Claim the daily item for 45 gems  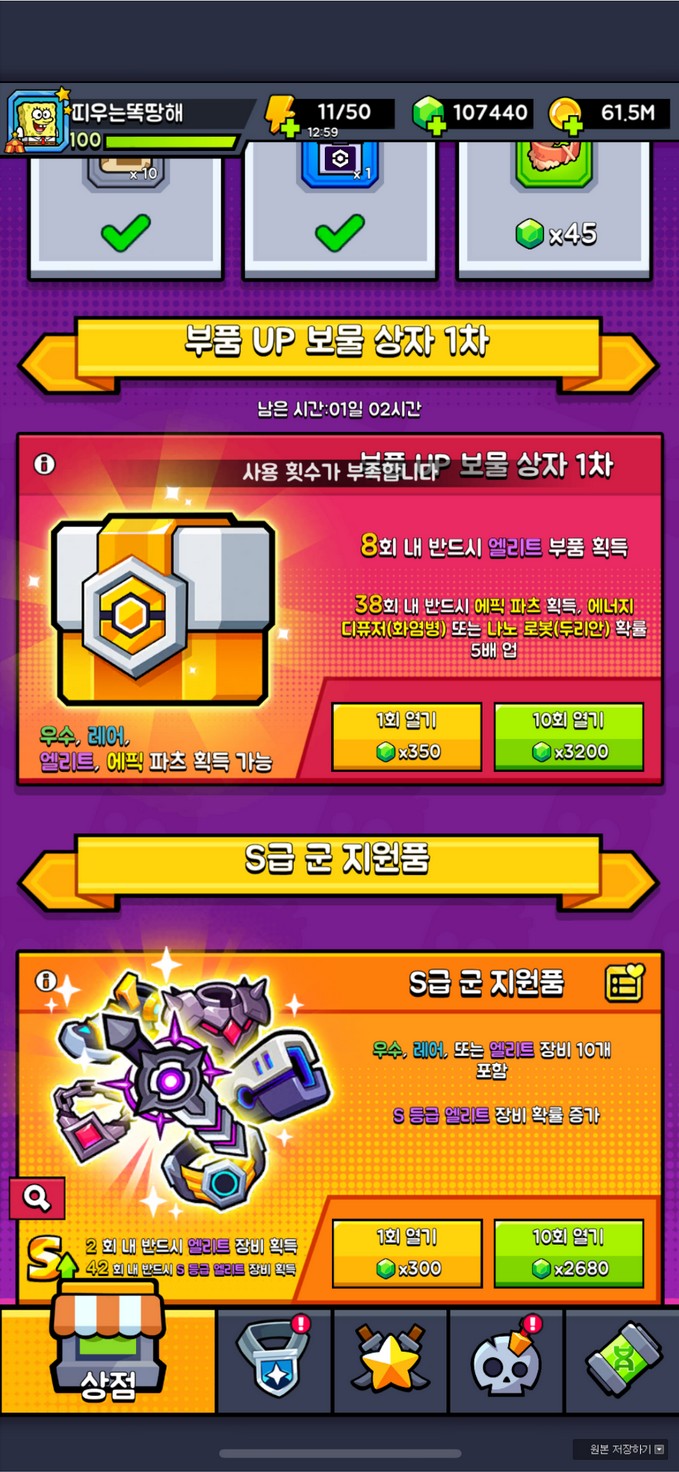tap(554, 210)
